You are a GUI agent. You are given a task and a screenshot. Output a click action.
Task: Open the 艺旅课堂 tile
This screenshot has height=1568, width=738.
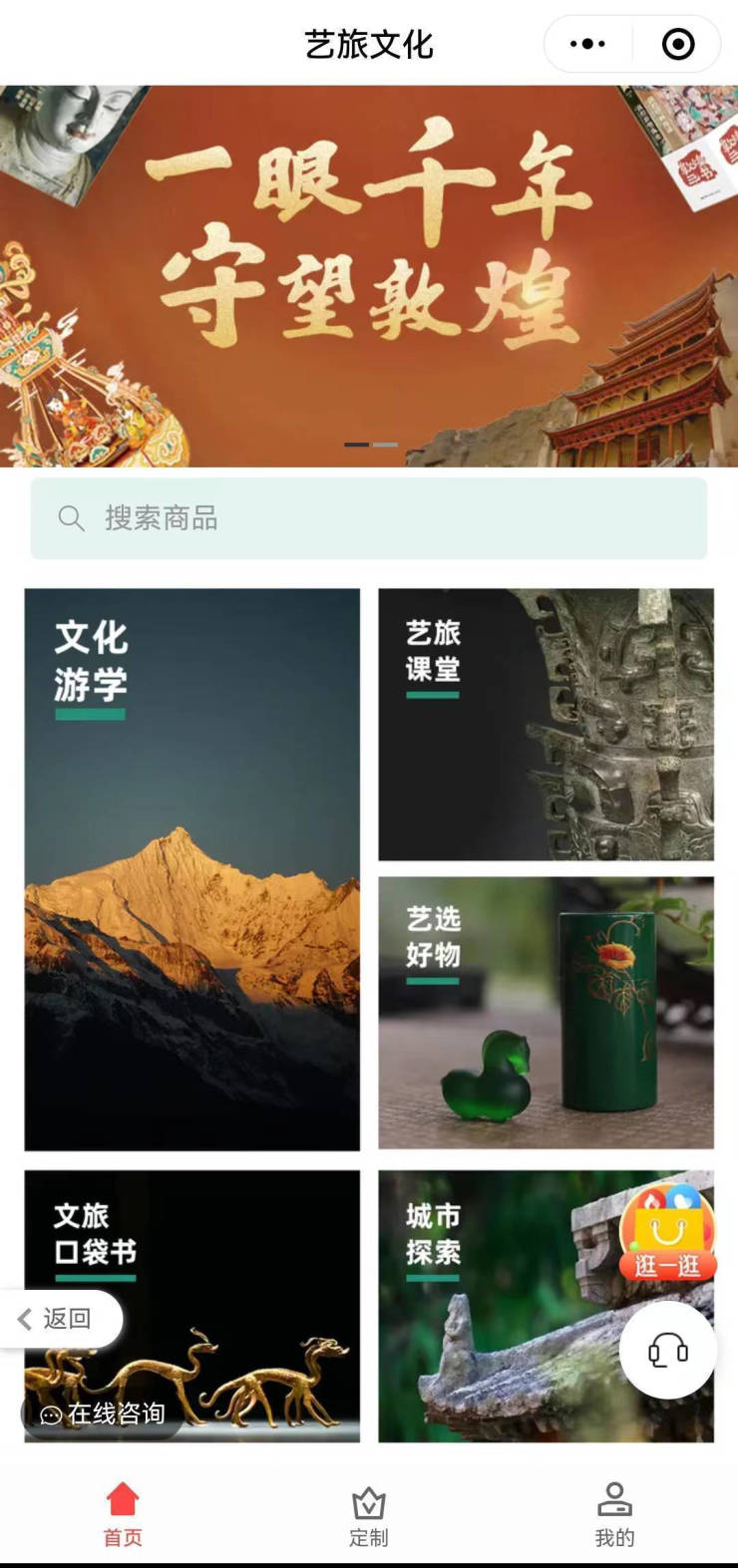coord(546,725)
